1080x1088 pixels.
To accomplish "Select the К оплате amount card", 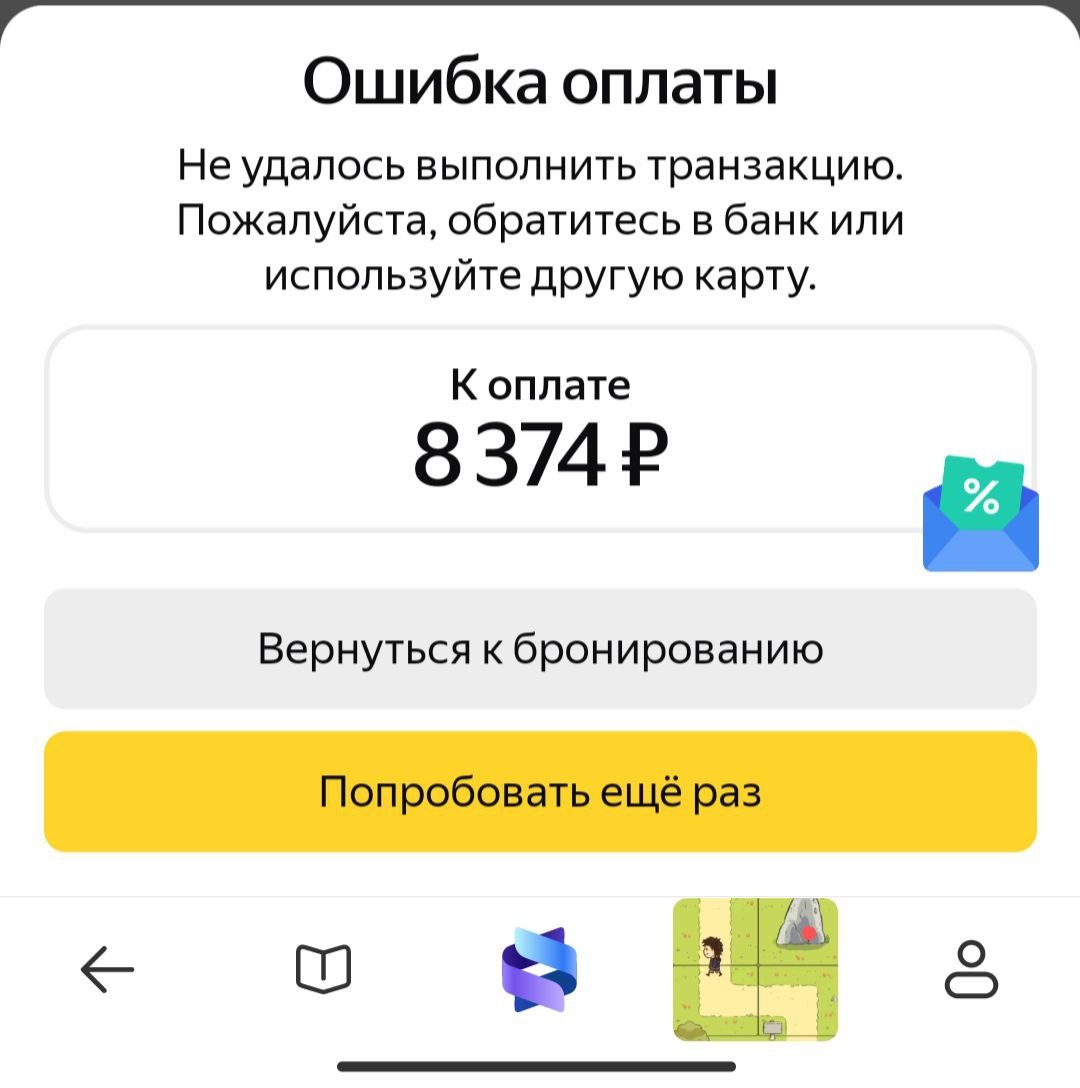I will pyautogui.click(x=540, y=430).
